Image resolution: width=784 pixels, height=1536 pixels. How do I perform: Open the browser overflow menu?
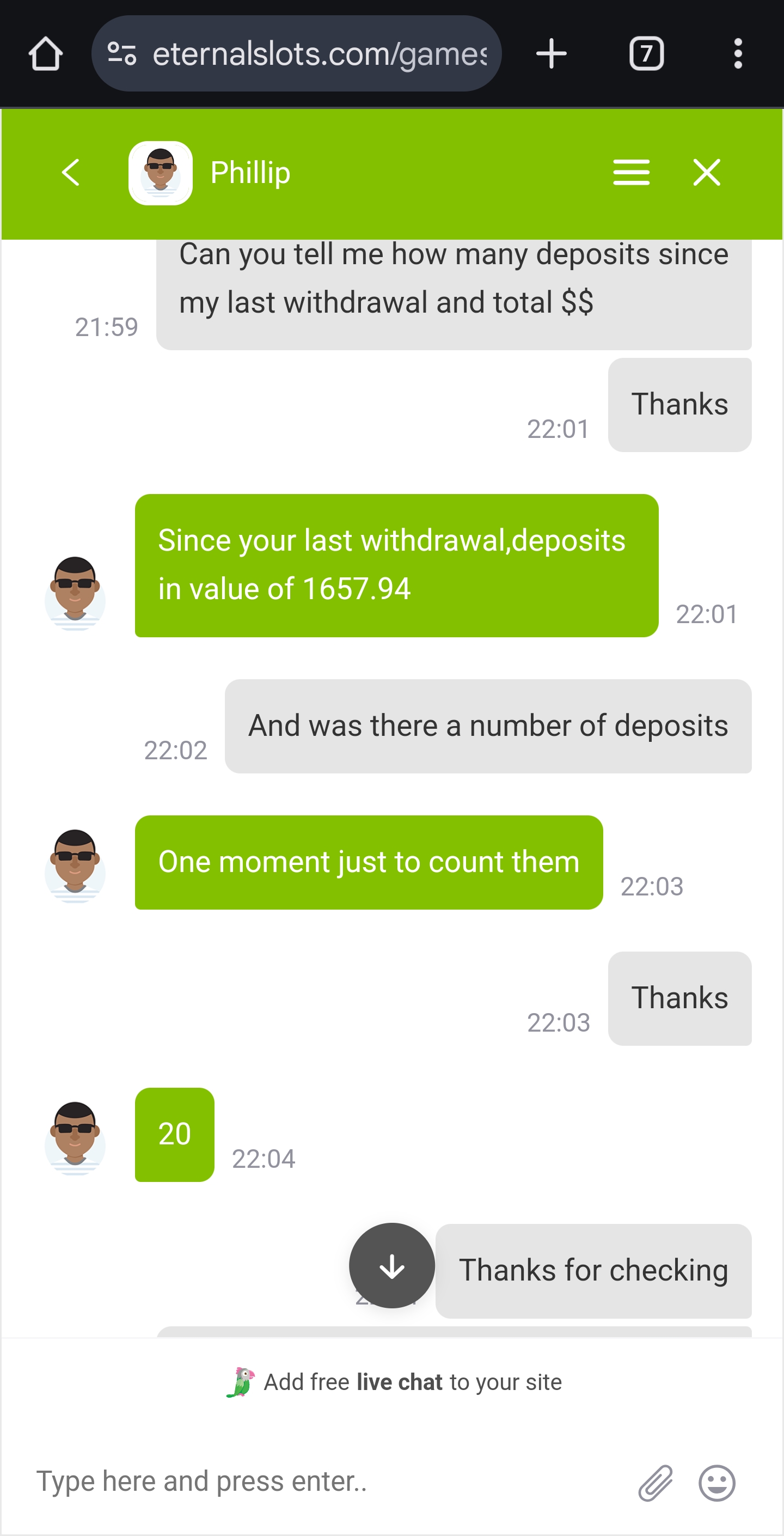tap(738, 54)
